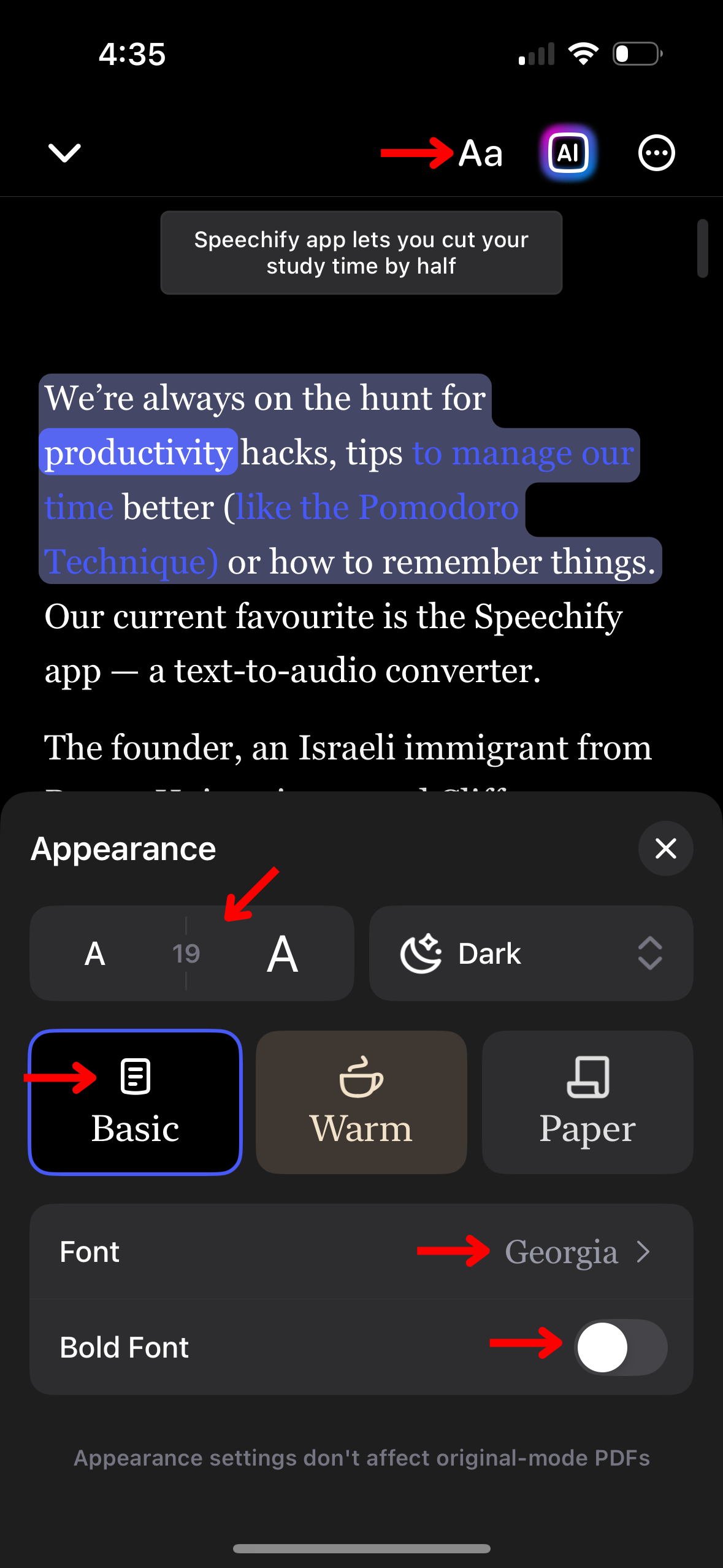Select the Basic theme
This screenshot has width=723, height=1568.
click(136, 1102)
